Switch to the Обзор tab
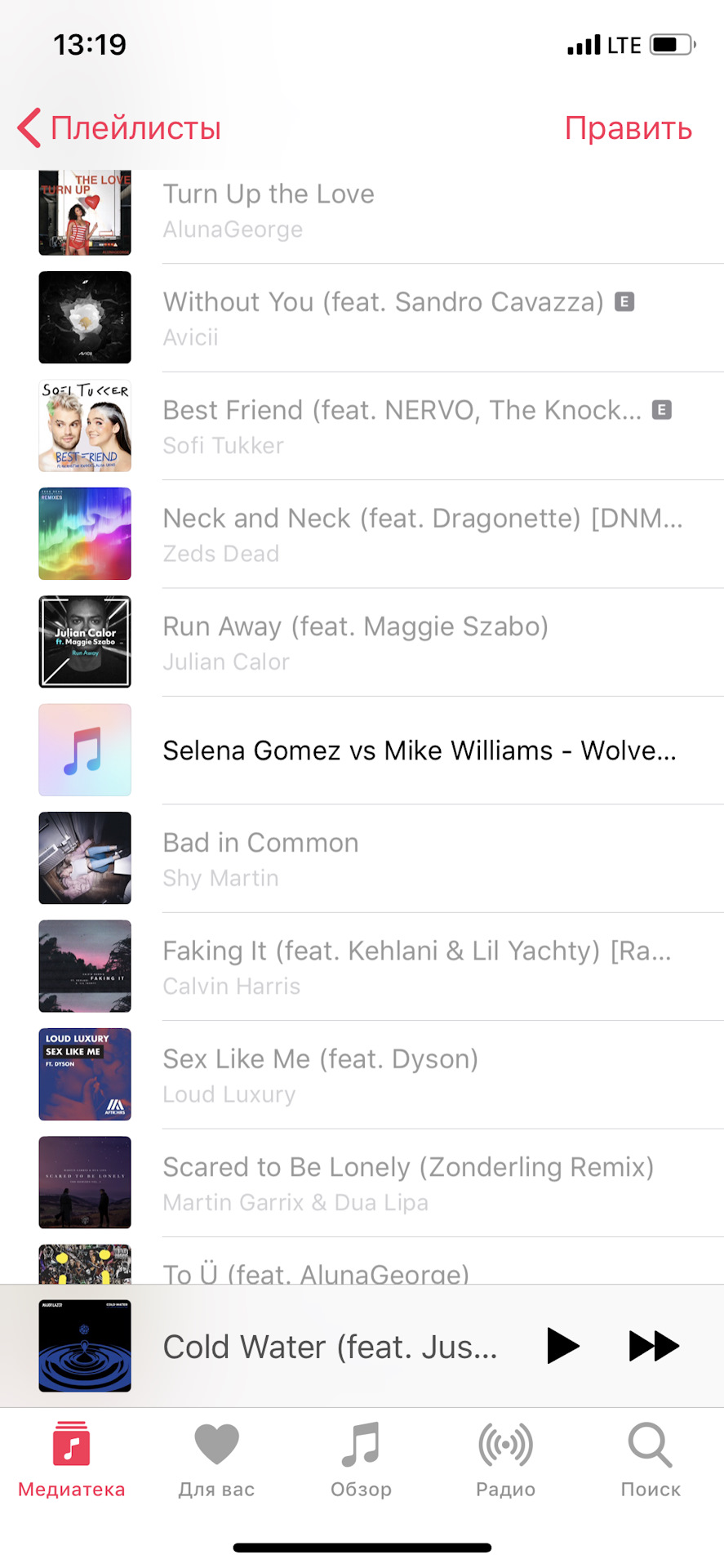Viewport: 724px width, 1568px height. (361, 1460)
